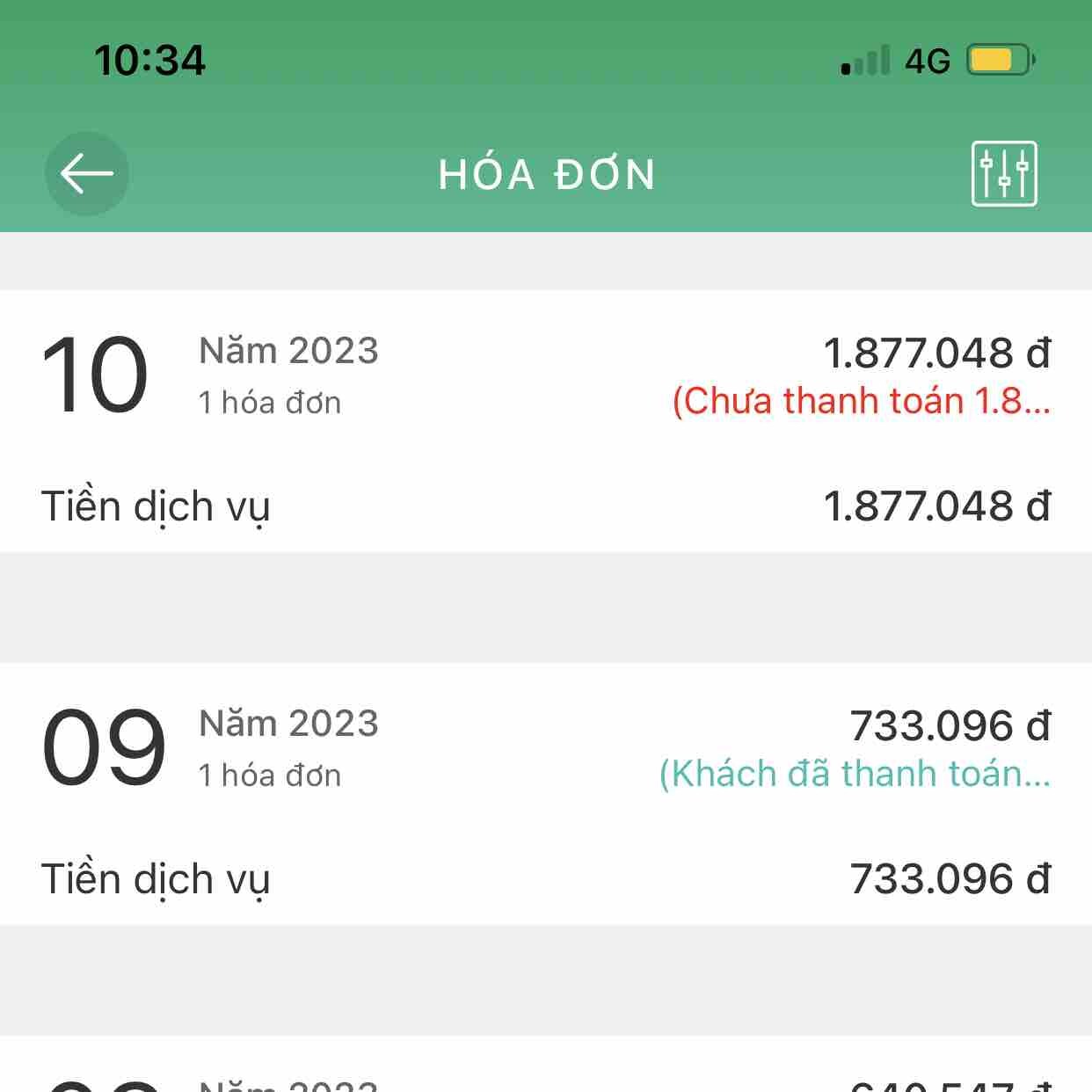1092x1092 pixels.
Task: Open the invoice filter settings
Action: pyautogui.click(x=1004, y=174)
